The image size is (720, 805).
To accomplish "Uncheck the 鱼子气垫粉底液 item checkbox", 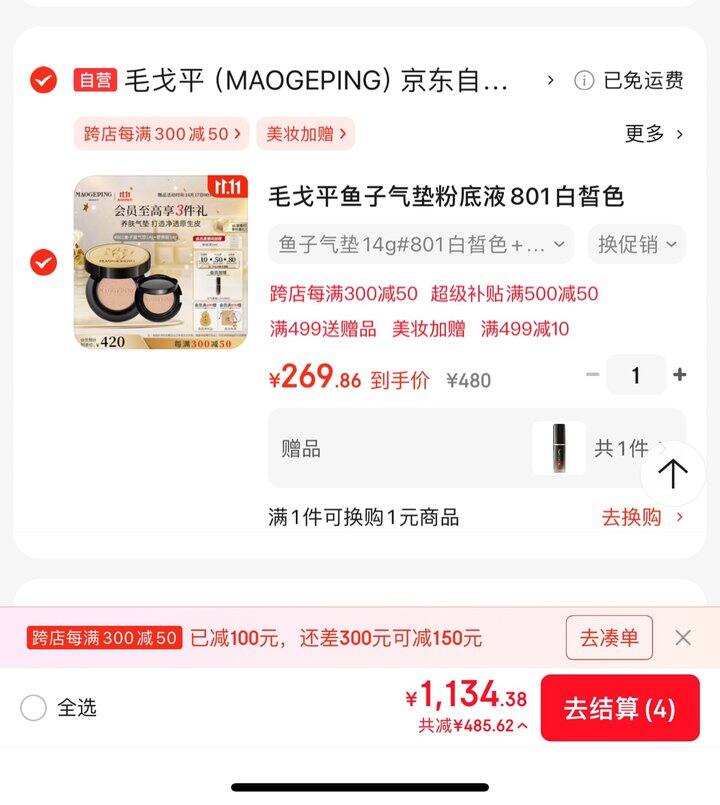I will [x=43, y=262].
